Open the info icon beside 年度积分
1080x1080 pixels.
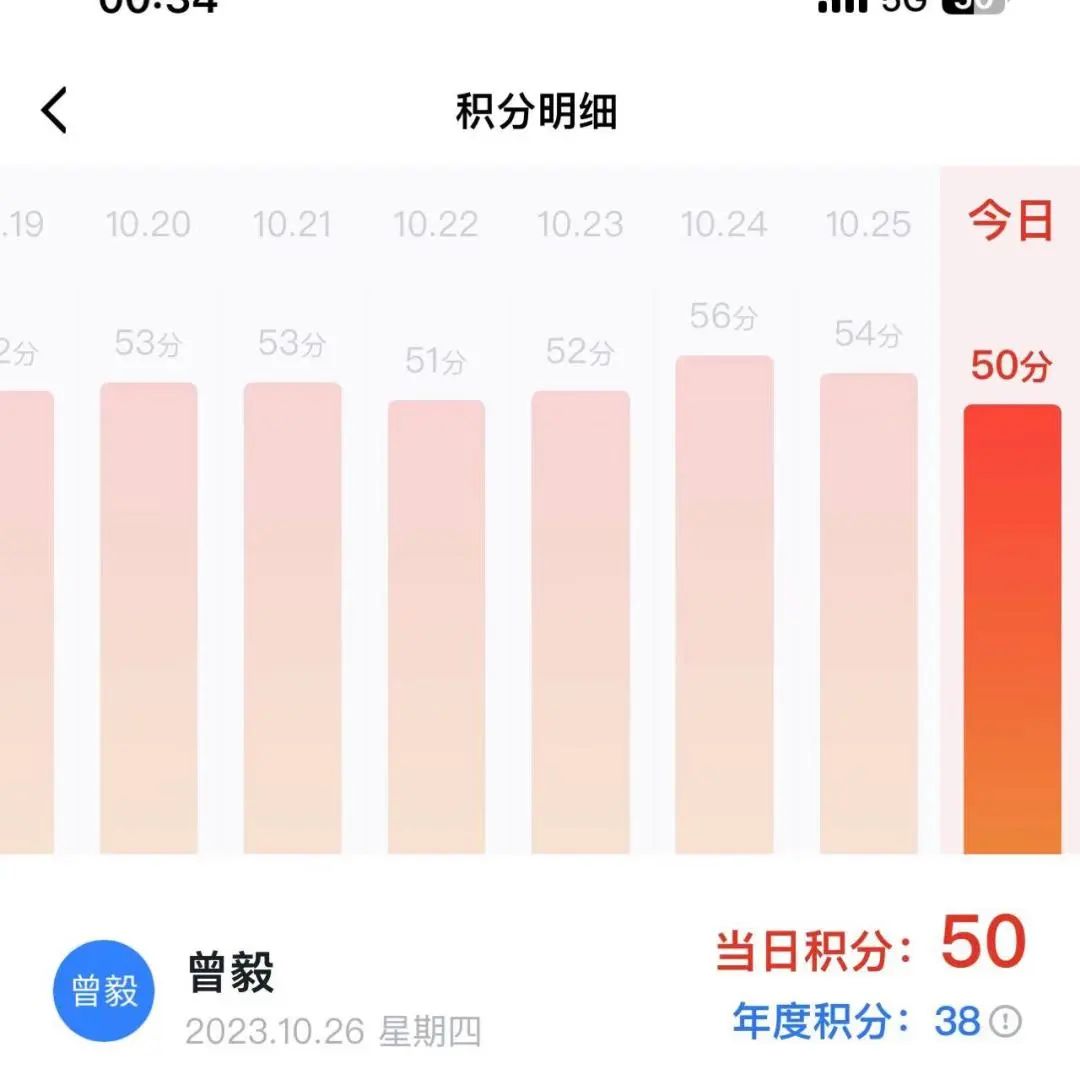[1005, 1021]
